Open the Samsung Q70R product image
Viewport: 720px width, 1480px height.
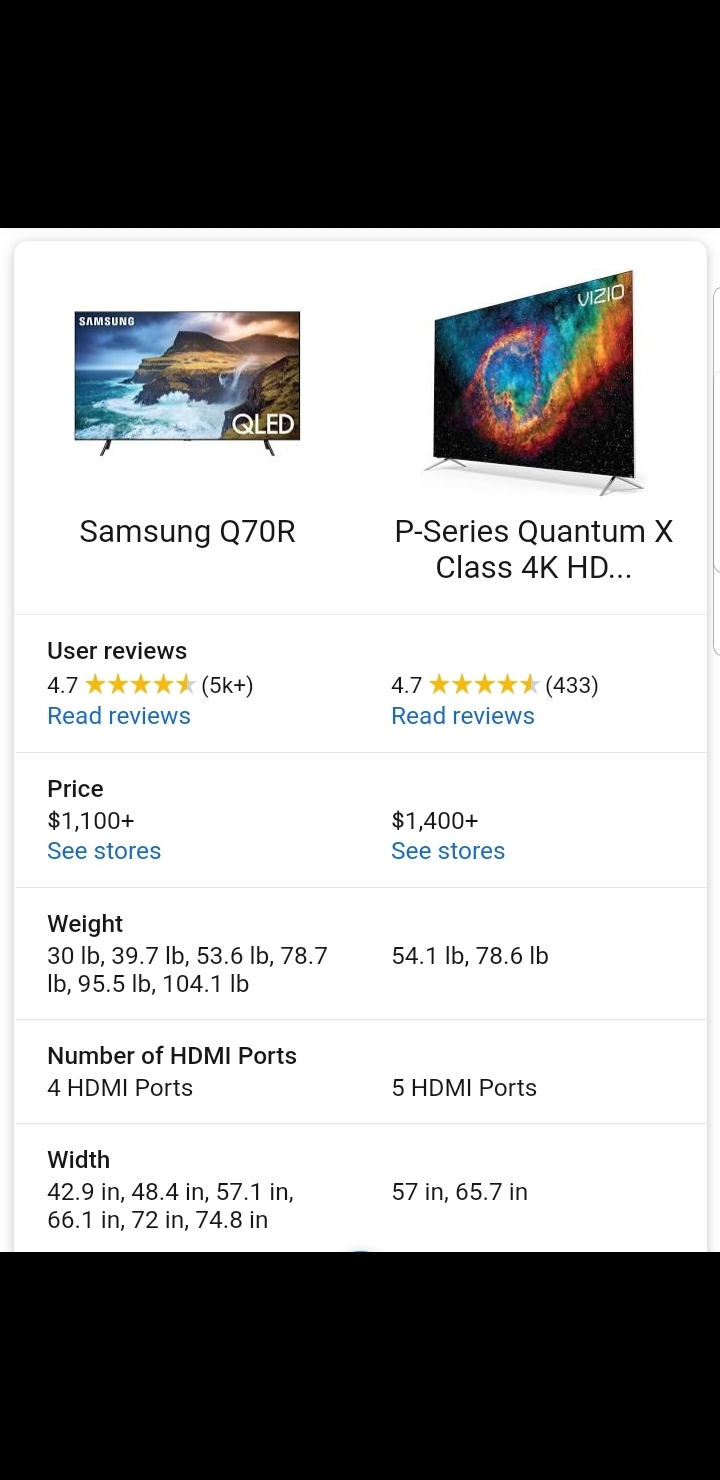click(187, 380)
